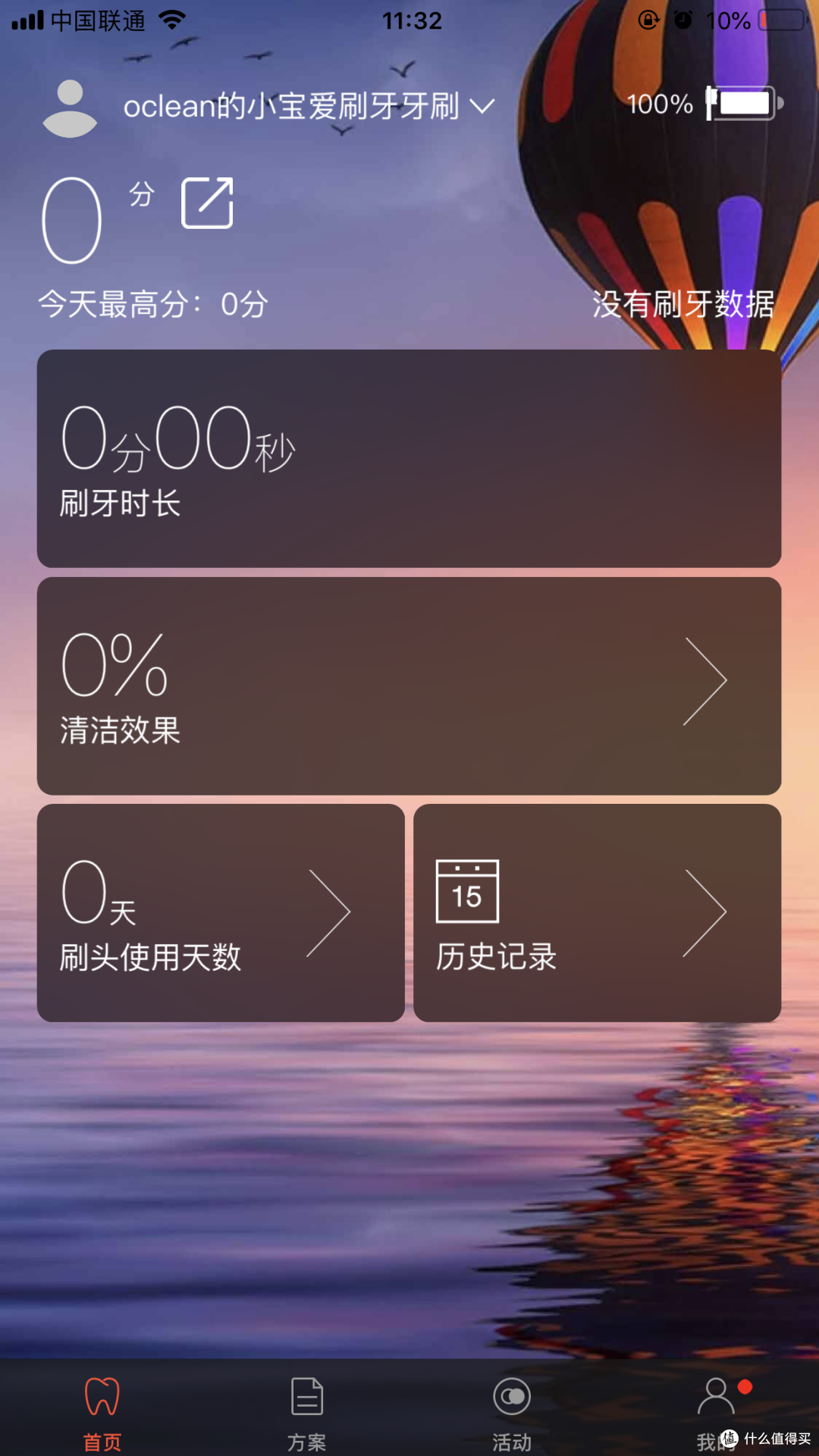Expand the ocean toothbrush device dropdown
The height and width of the screenshot is (1456, 819).
(482, 106)
